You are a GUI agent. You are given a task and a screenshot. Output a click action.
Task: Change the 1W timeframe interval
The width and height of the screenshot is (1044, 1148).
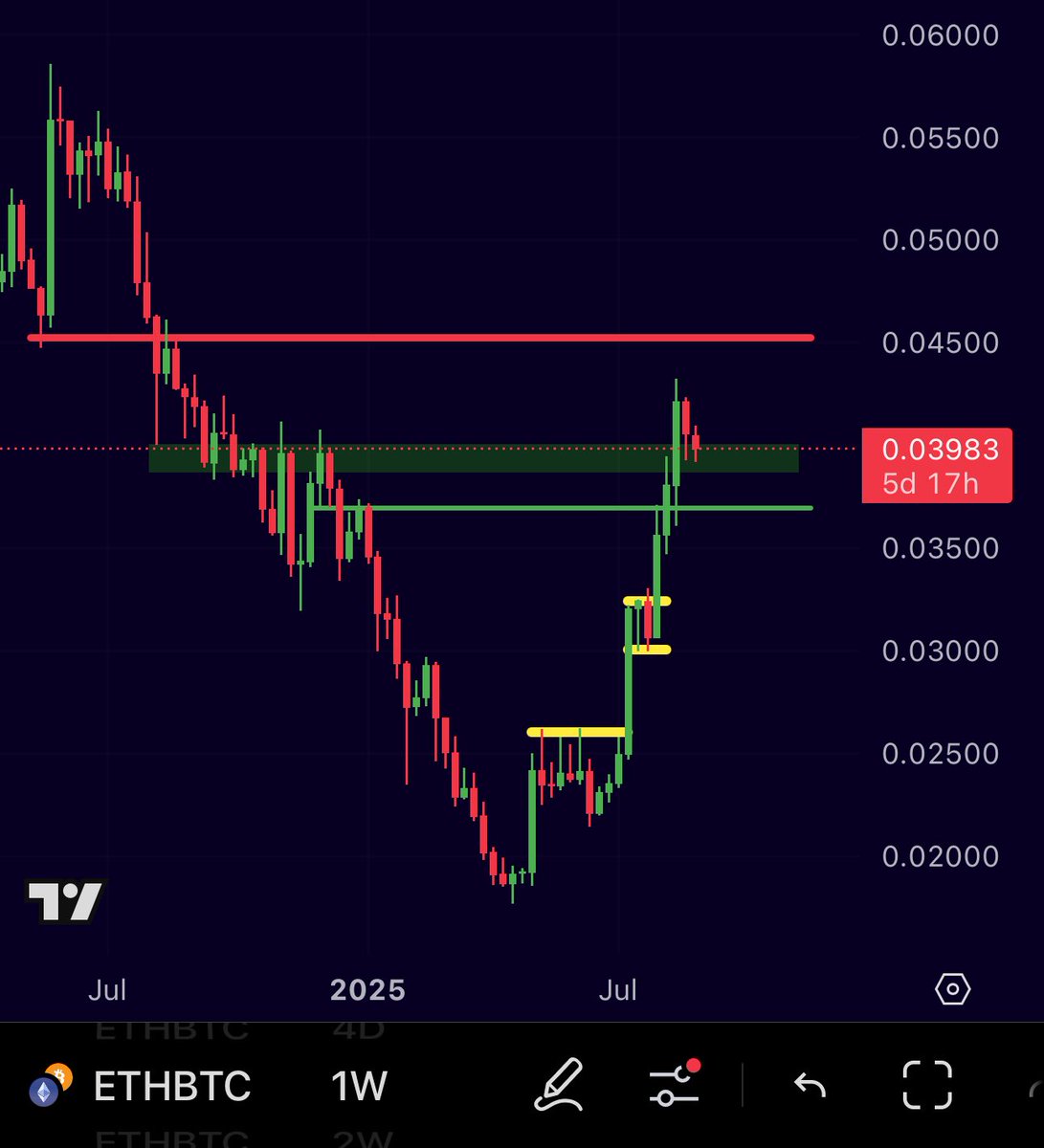(359, 1086)
